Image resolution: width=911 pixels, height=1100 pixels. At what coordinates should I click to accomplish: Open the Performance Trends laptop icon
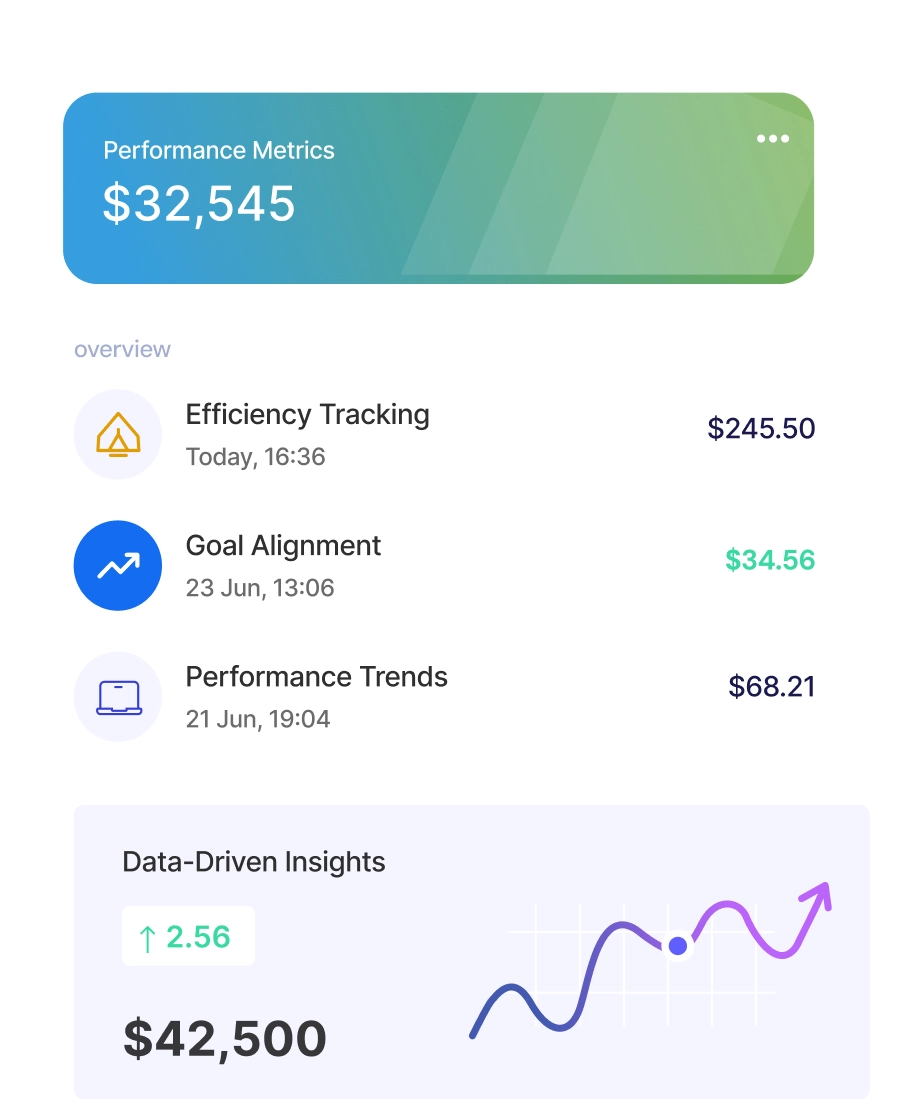click(118, 696)
